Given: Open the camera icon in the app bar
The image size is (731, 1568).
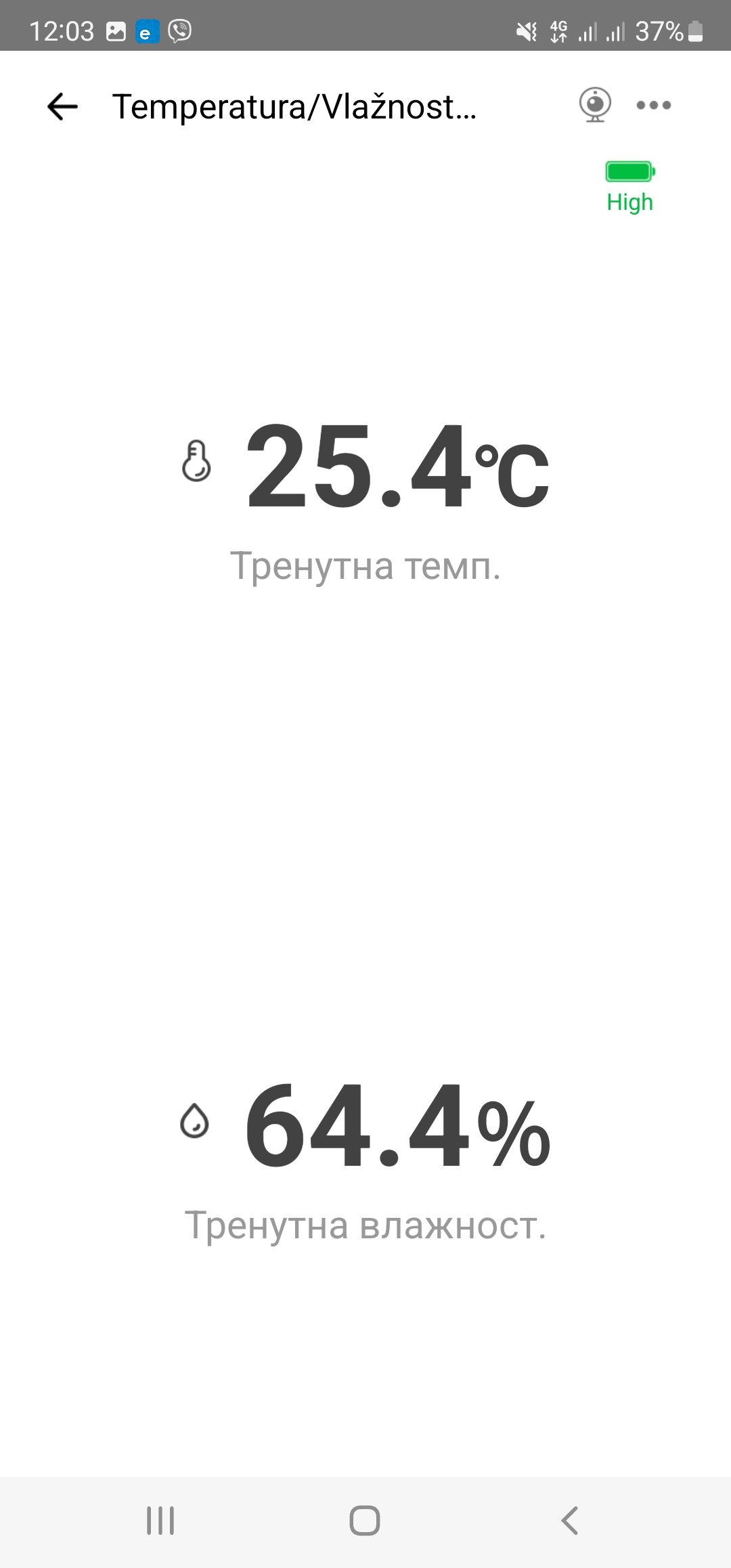Looking at the screenshot, I should [x=595, y=105].
